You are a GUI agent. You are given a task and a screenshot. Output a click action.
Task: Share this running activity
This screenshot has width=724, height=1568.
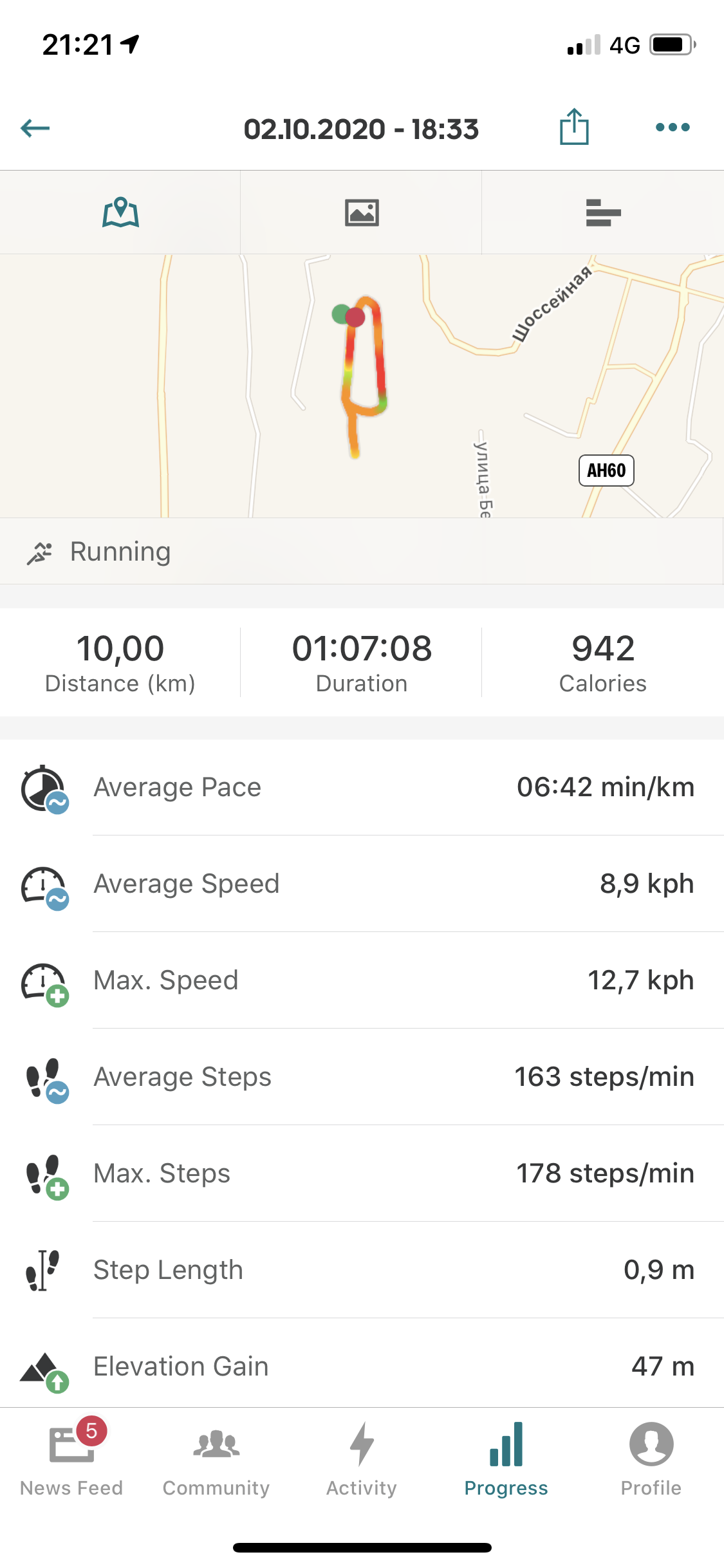tap(573, 127)
